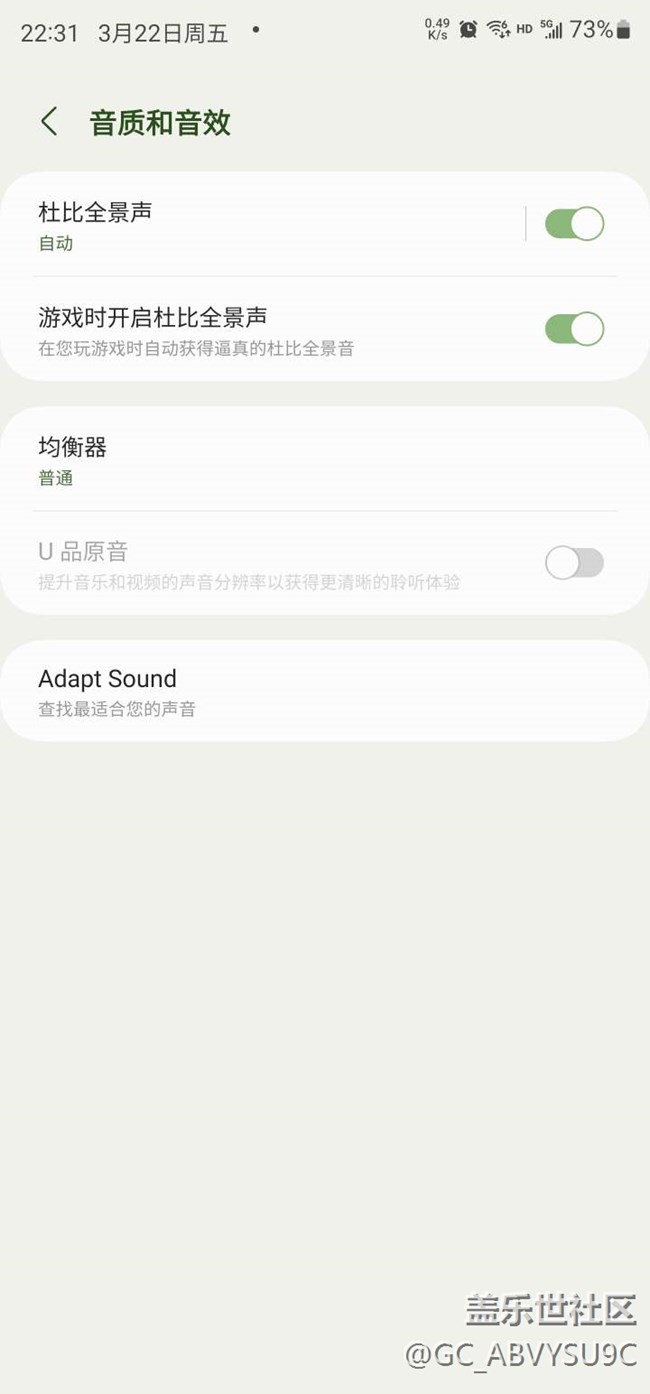This screenshot has width=650, height=1394.
Task: Go back from 音质和音效 page
Action: [49, 122]
